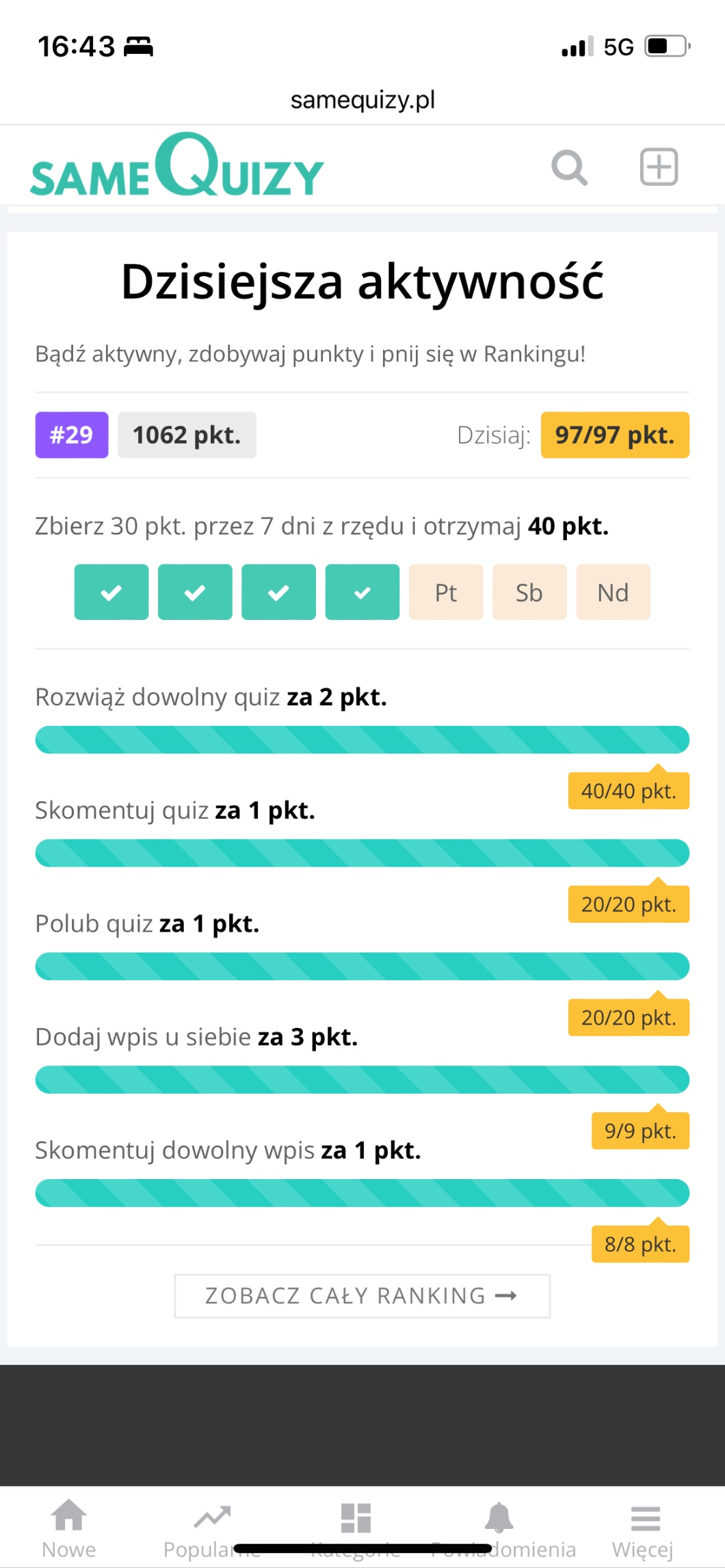Tap the #29 ranking position badge
The width and height of the screenshot is (725, 1568).
click(x=72, y=435)
